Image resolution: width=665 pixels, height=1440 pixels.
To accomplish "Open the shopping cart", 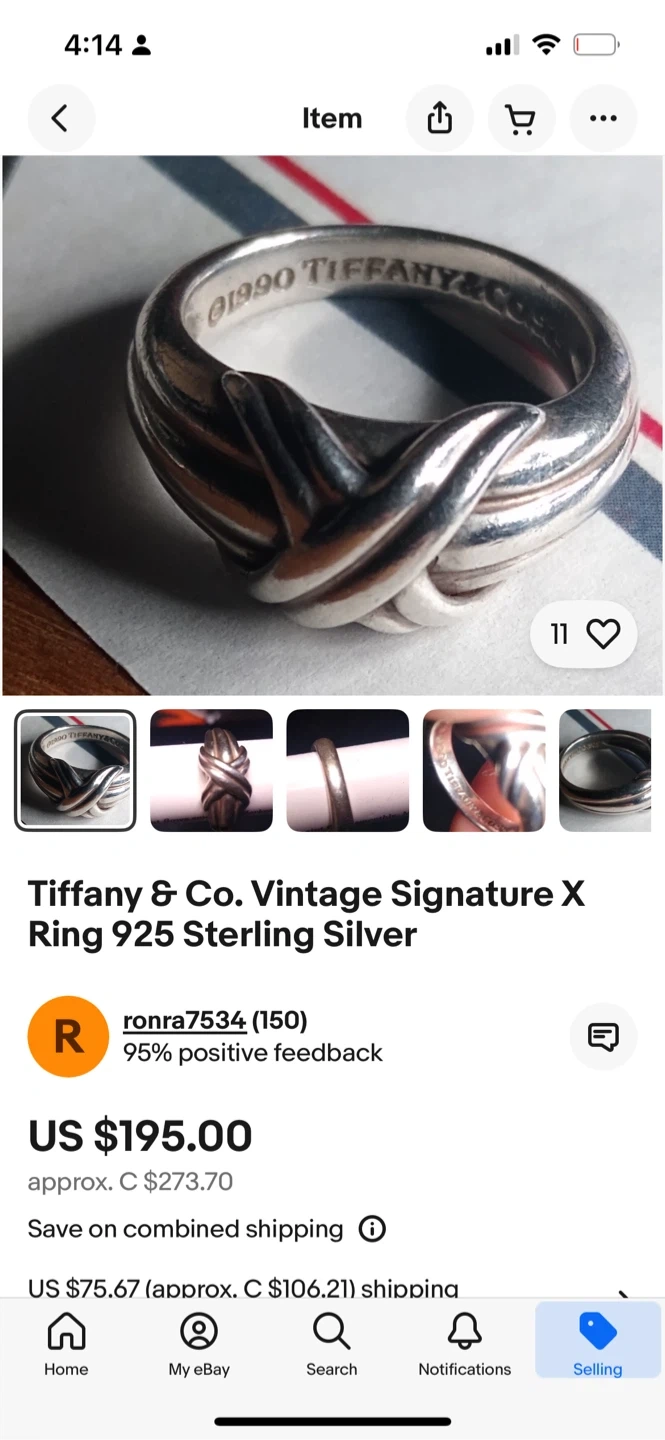I will click(x=521, y=119).
